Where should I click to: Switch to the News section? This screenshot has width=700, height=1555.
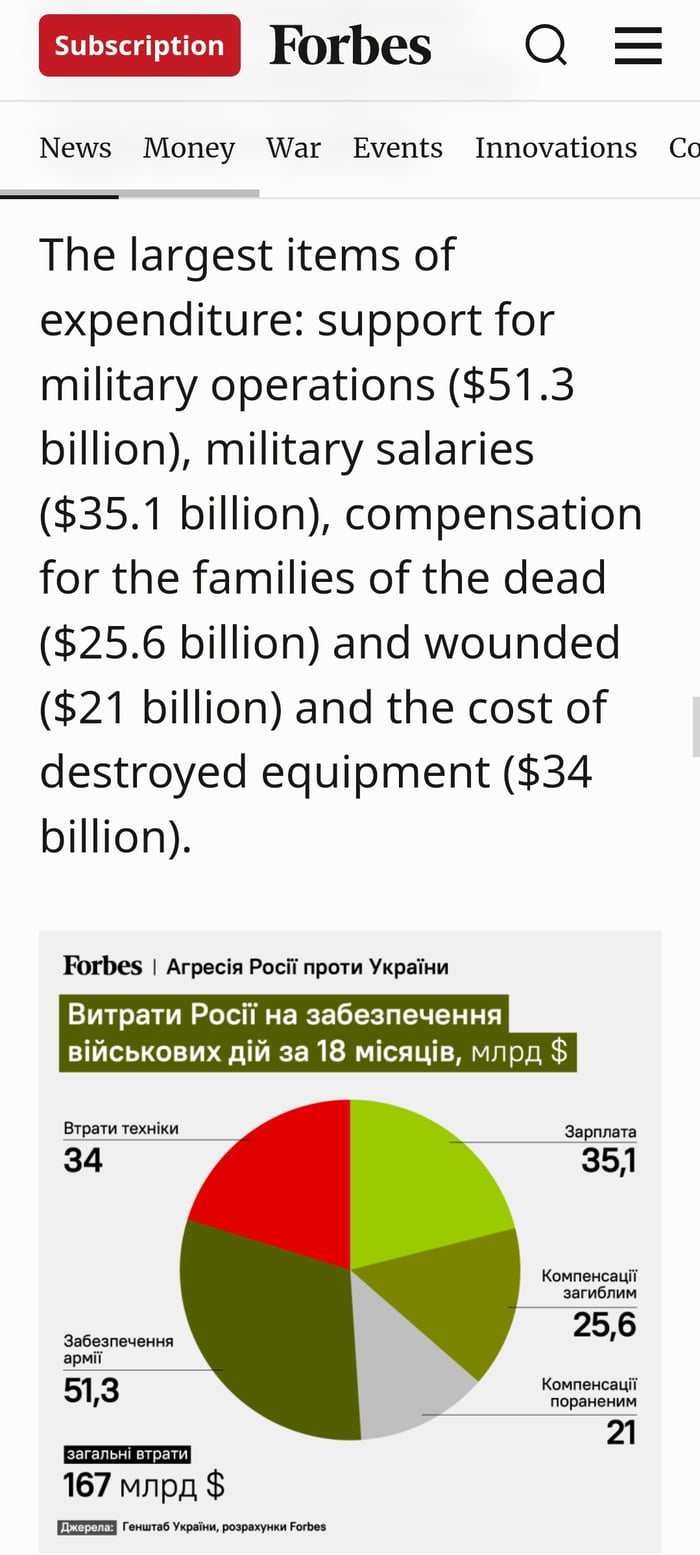pos(75,148)
